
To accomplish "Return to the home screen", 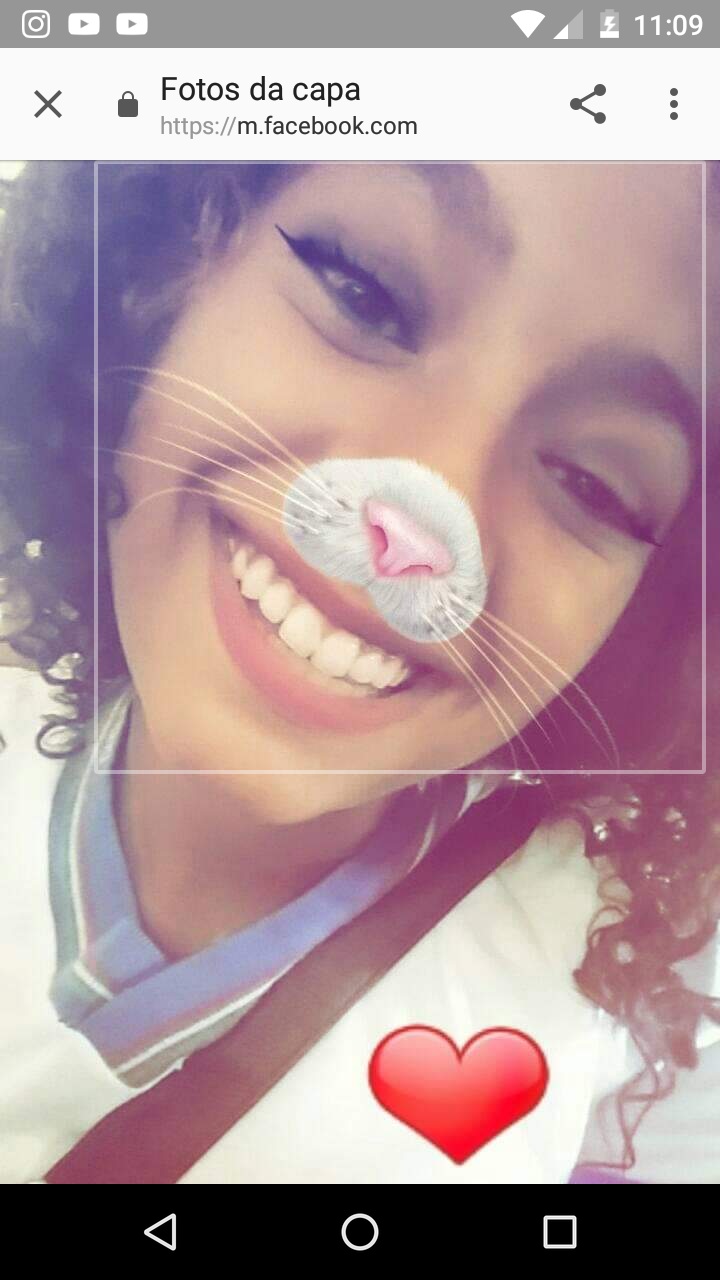I will click(x=360, y=1232).
